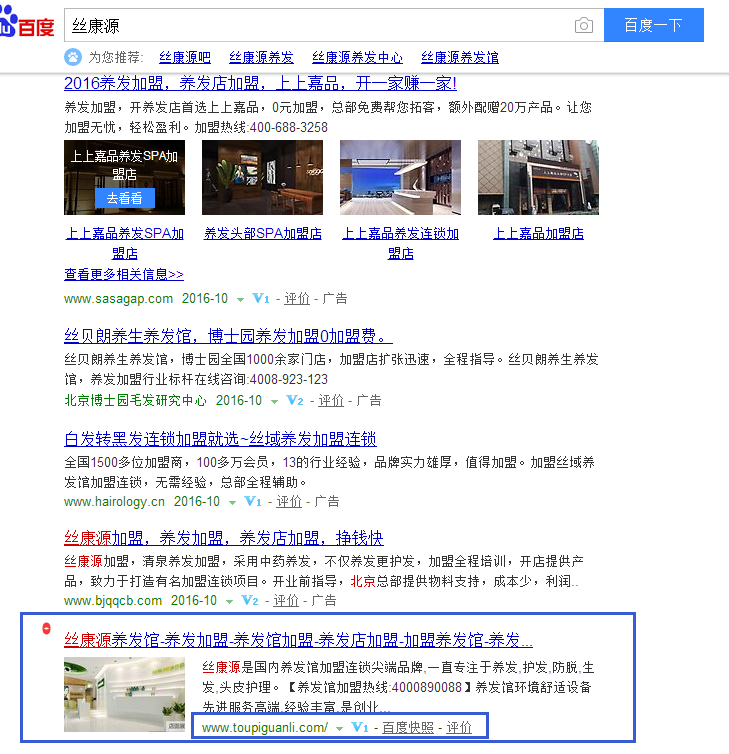
Task: Select the suggested search 丝康源养发
Action: 261,58
